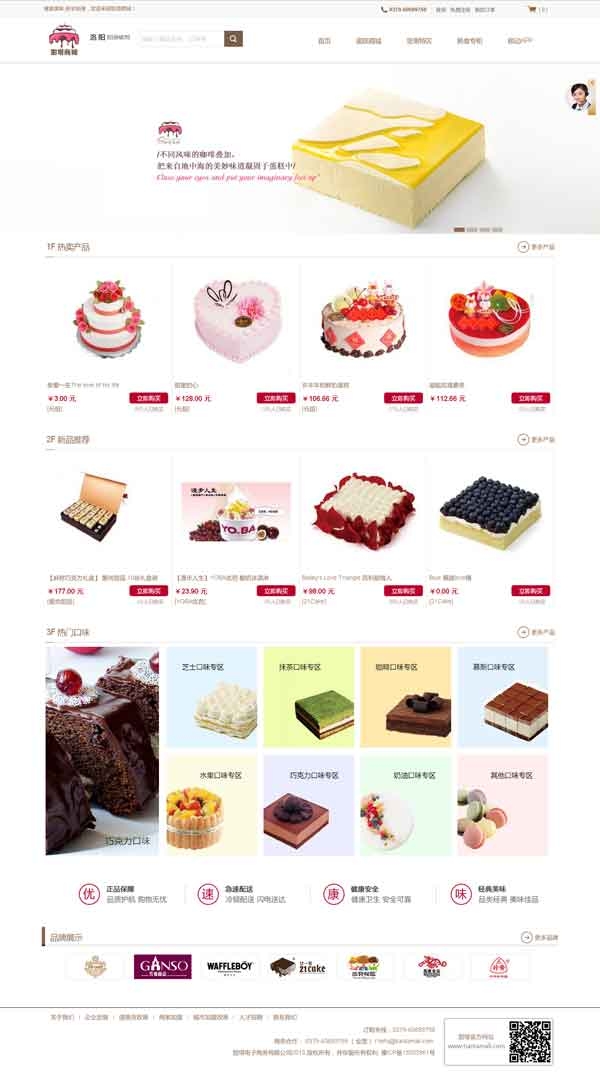Image resolution: width=600 pixels, height=1076 pixels.
Task: View more products in 1F 热卖产品
Action: 536,247
